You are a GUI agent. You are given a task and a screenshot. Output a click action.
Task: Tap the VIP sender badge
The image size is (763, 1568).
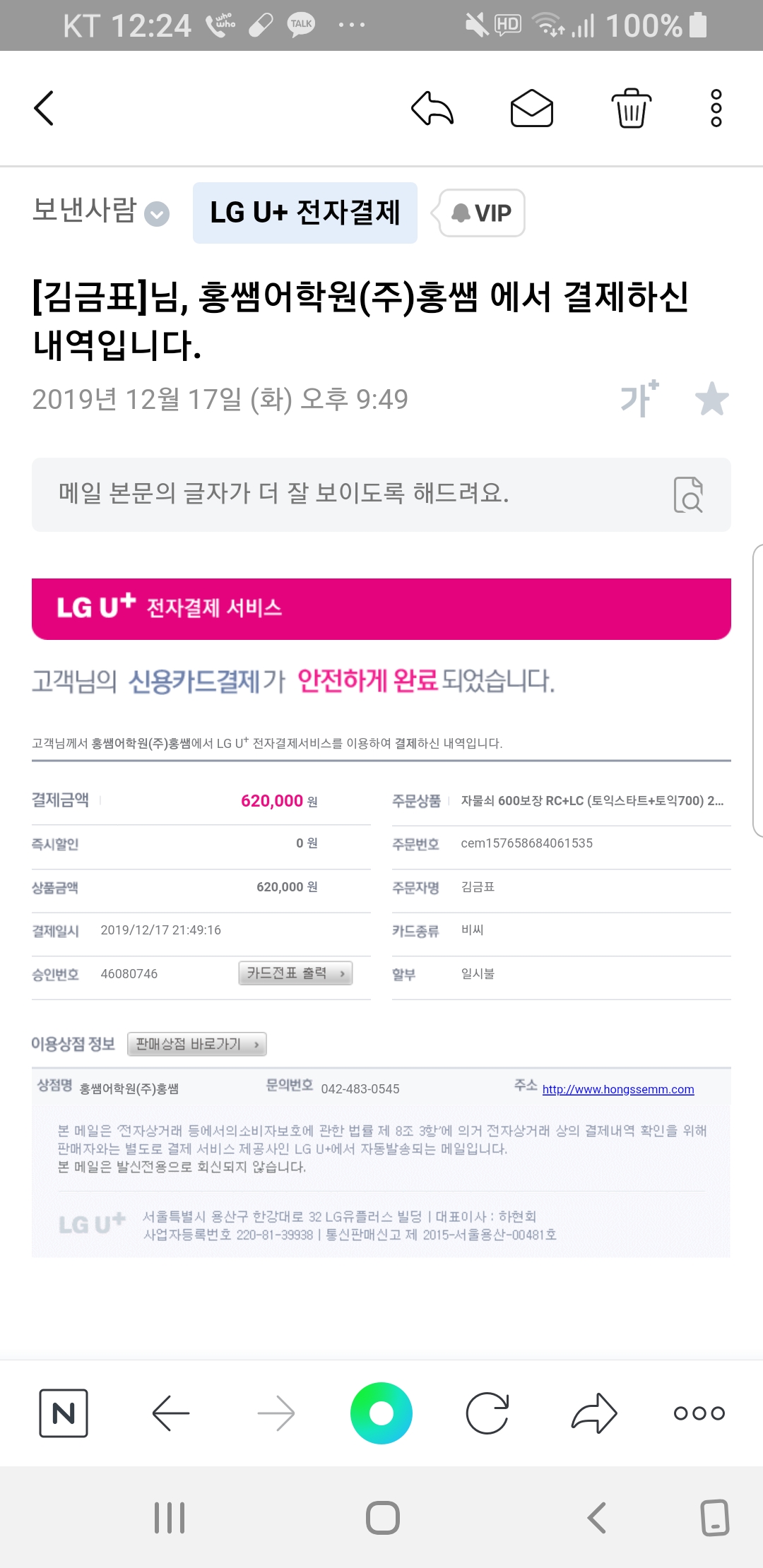coord(483,213)
